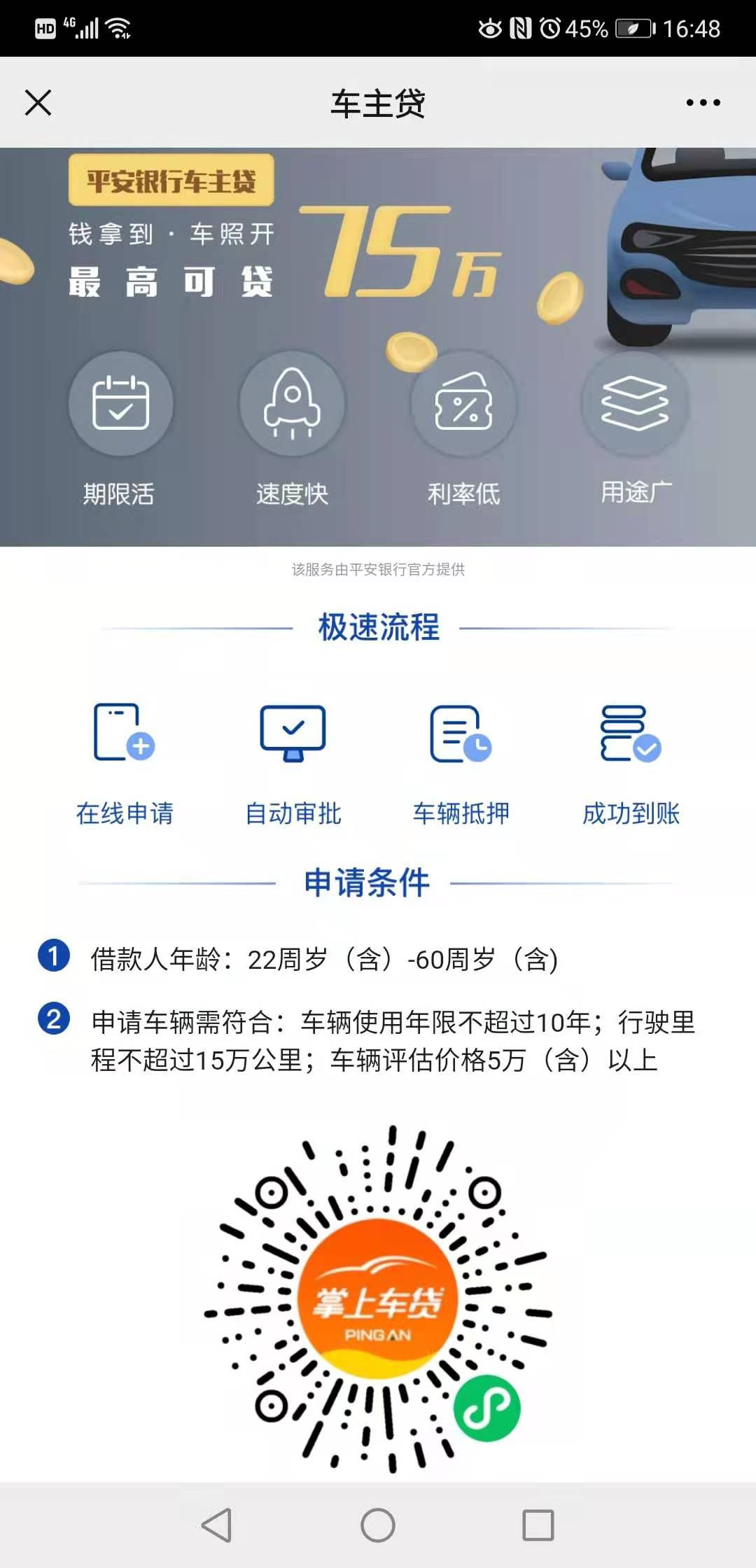Open the recent apps view
Screen dimensions: 756x1568
click(538, 1525)
